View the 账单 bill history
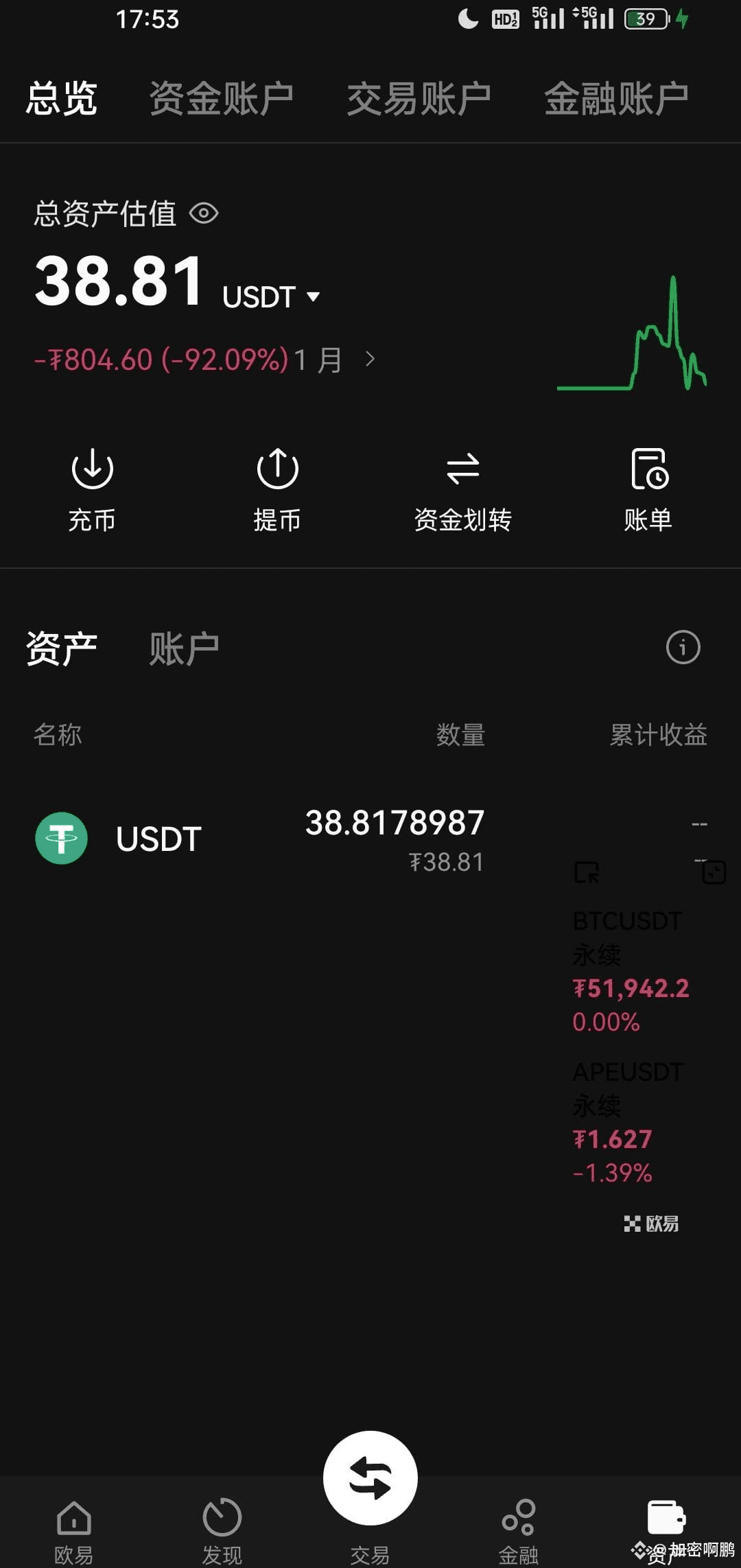The image size is (741, 1568). 648,490
